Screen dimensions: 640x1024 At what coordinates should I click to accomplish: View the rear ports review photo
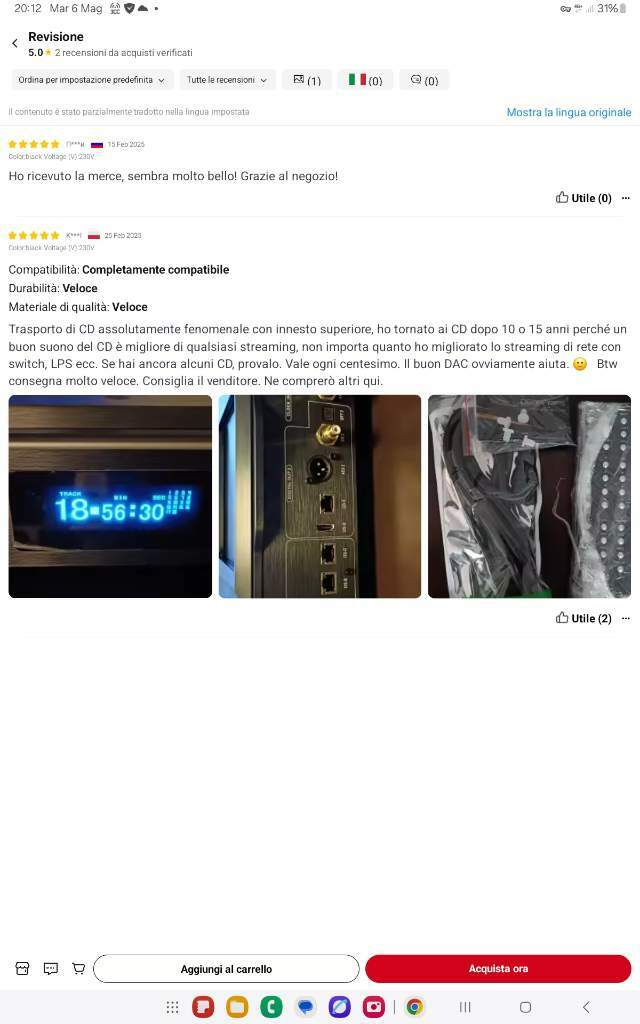pyautogui.click(x=320, y=496)
